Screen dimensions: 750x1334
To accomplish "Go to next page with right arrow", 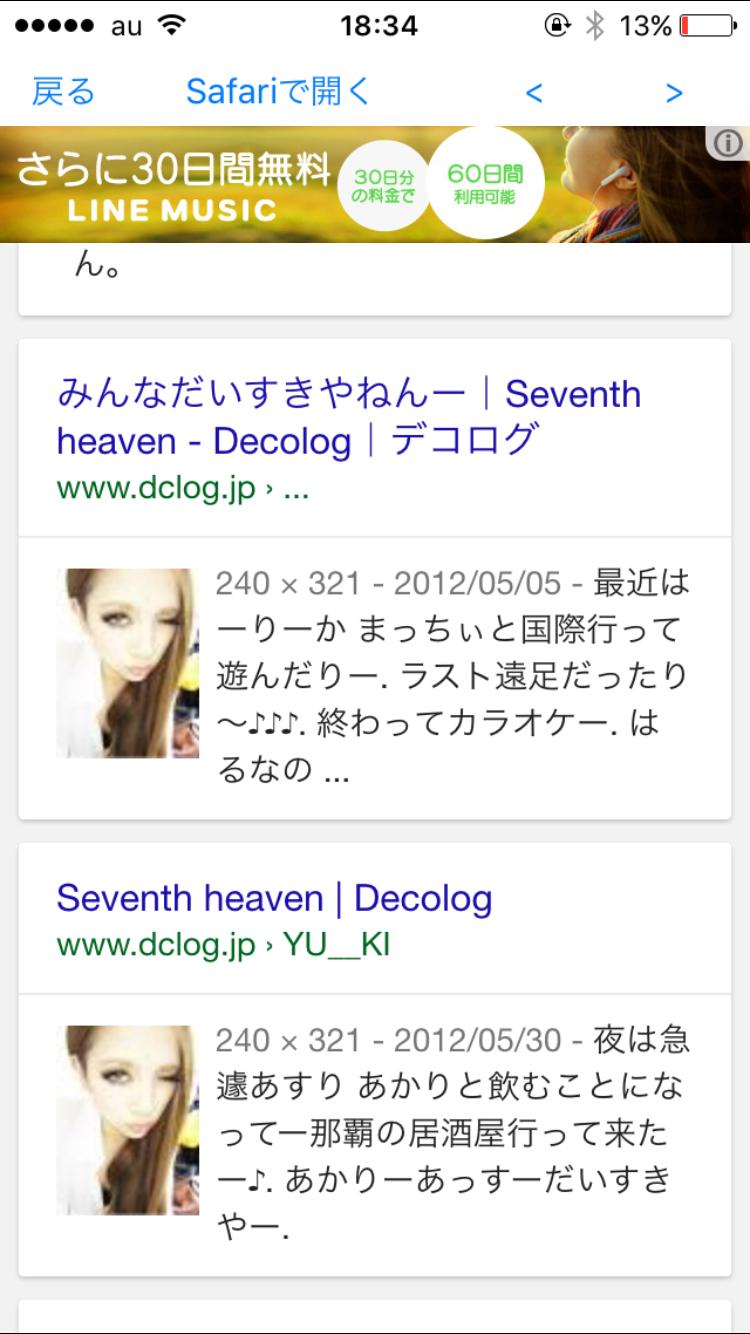I will point(674,93).
